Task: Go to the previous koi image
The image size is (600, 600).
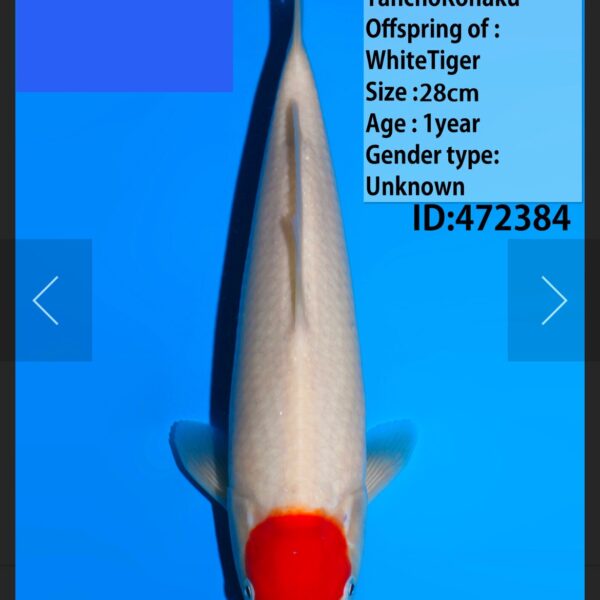Action: pyautogui.click(x=46, y=300)
